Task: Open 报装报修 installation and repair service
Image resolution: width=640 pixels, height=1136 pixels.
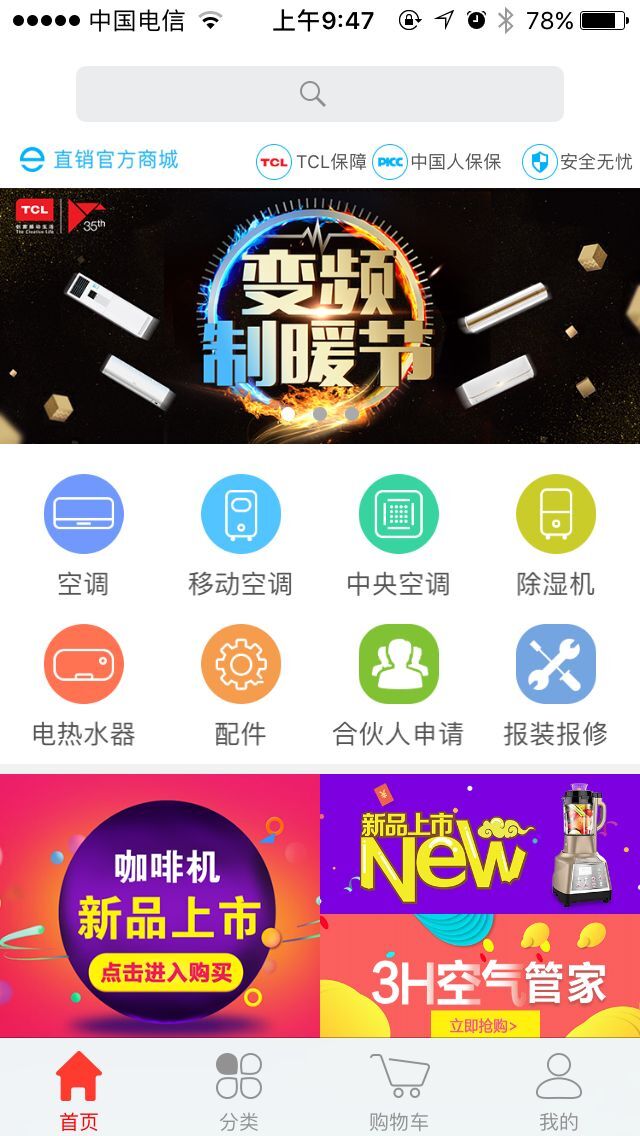Action: click(x=555, y=686)
